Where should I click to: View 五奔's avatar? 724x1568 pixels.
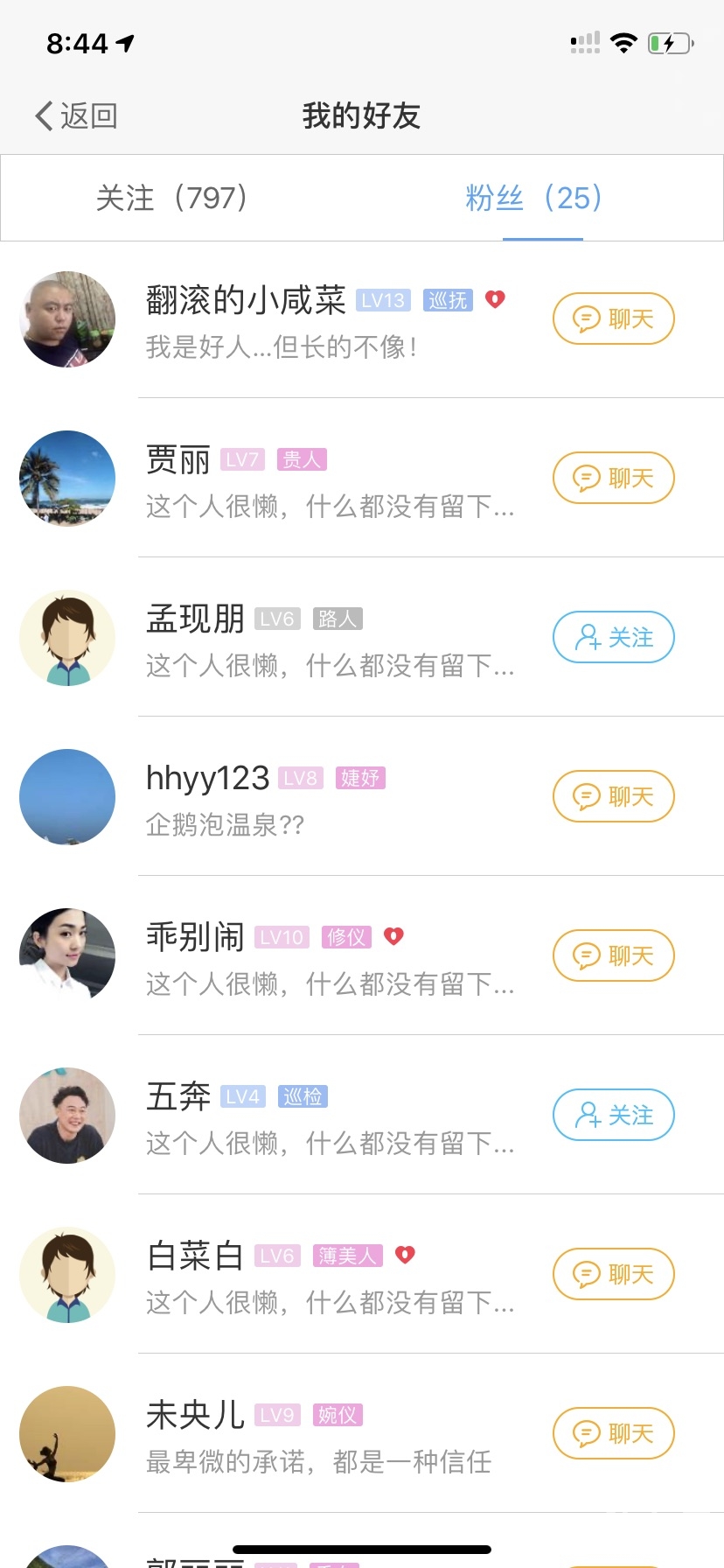coord(67,1116)
